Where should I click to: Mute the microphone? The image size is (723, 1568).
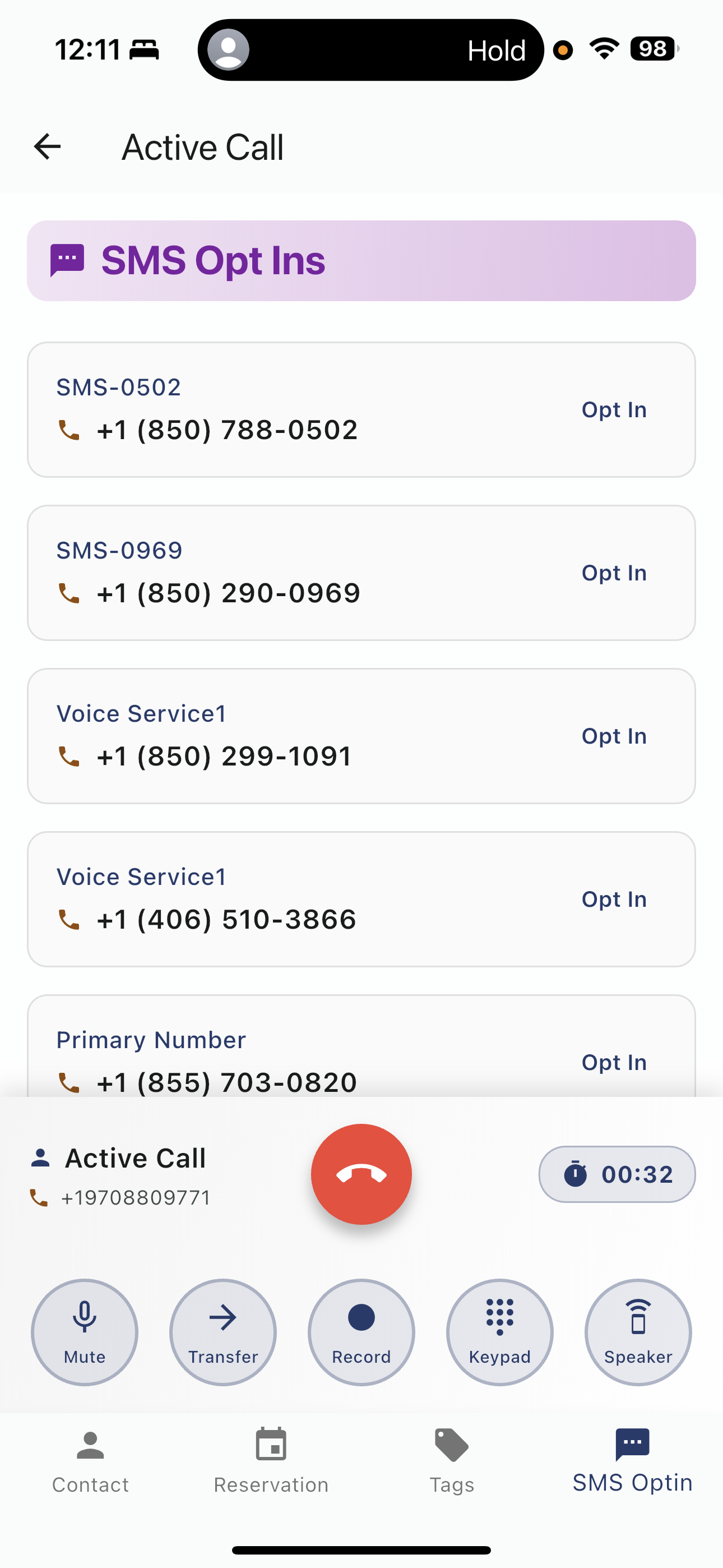coord(85,1332)
